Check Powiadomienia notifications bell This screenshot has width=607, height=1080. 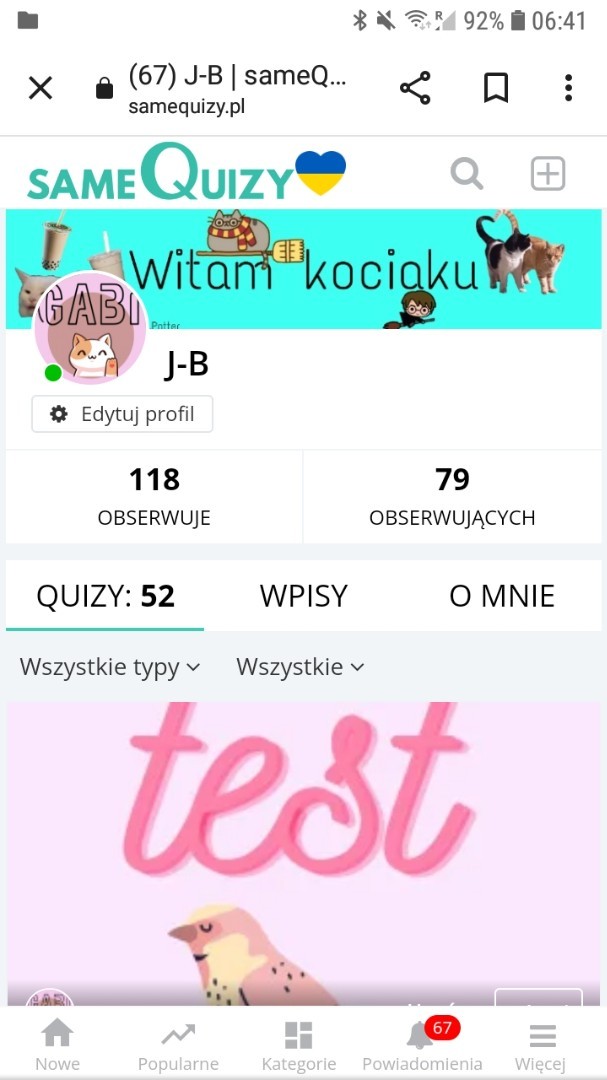(x=422, y=1045)
